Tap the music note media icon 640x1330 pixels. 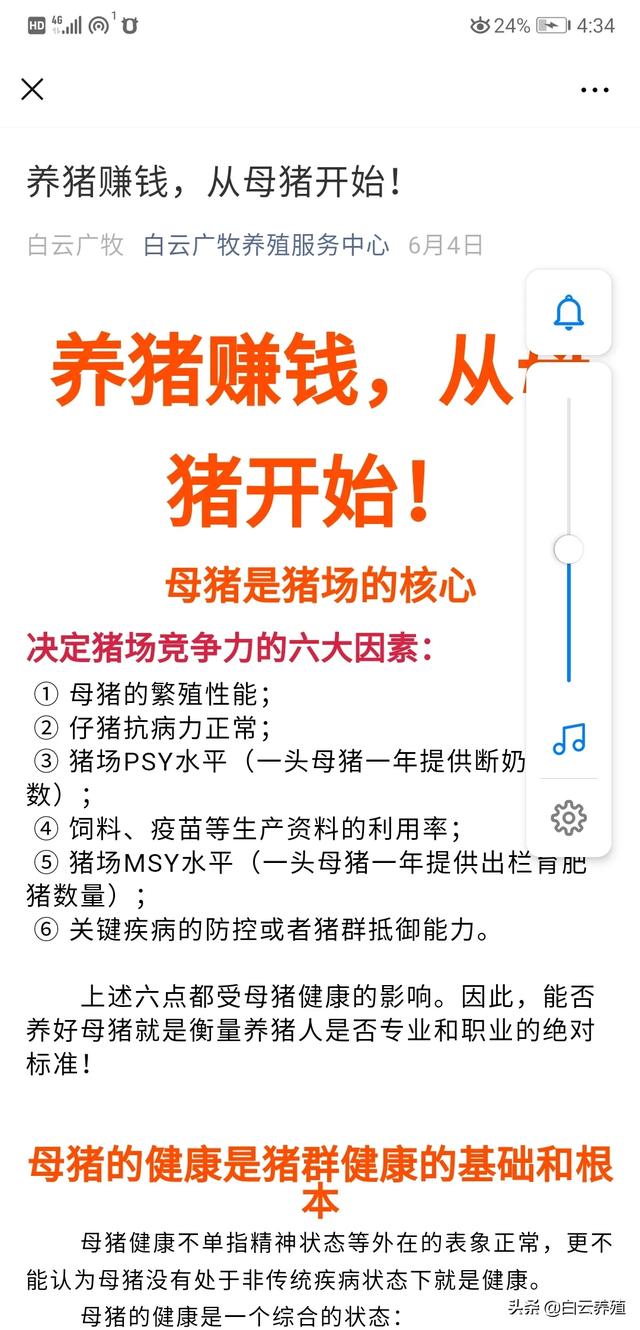[x=569, y=739]
